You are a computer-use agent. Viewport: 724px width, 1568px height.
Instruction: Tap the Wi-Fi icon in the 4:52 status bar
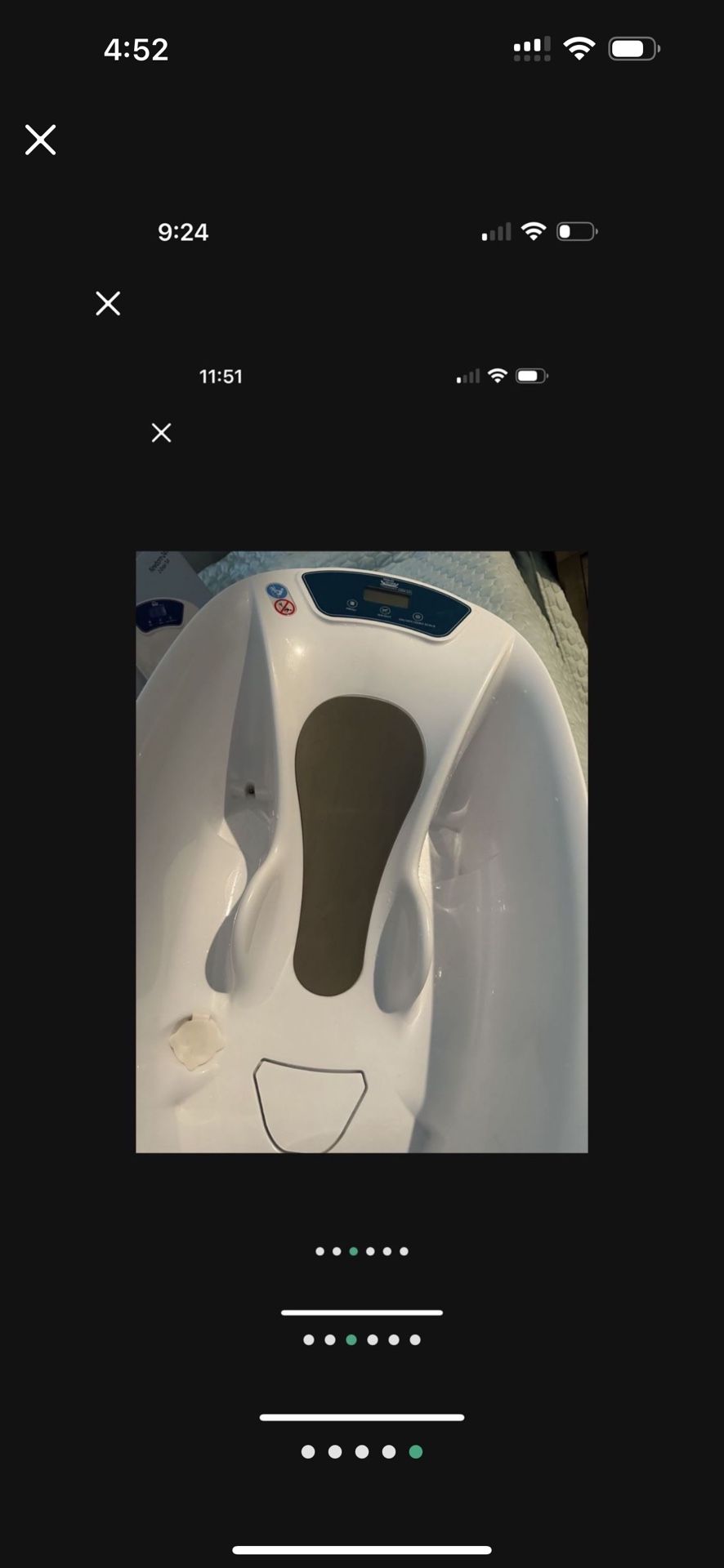(579, 47)
